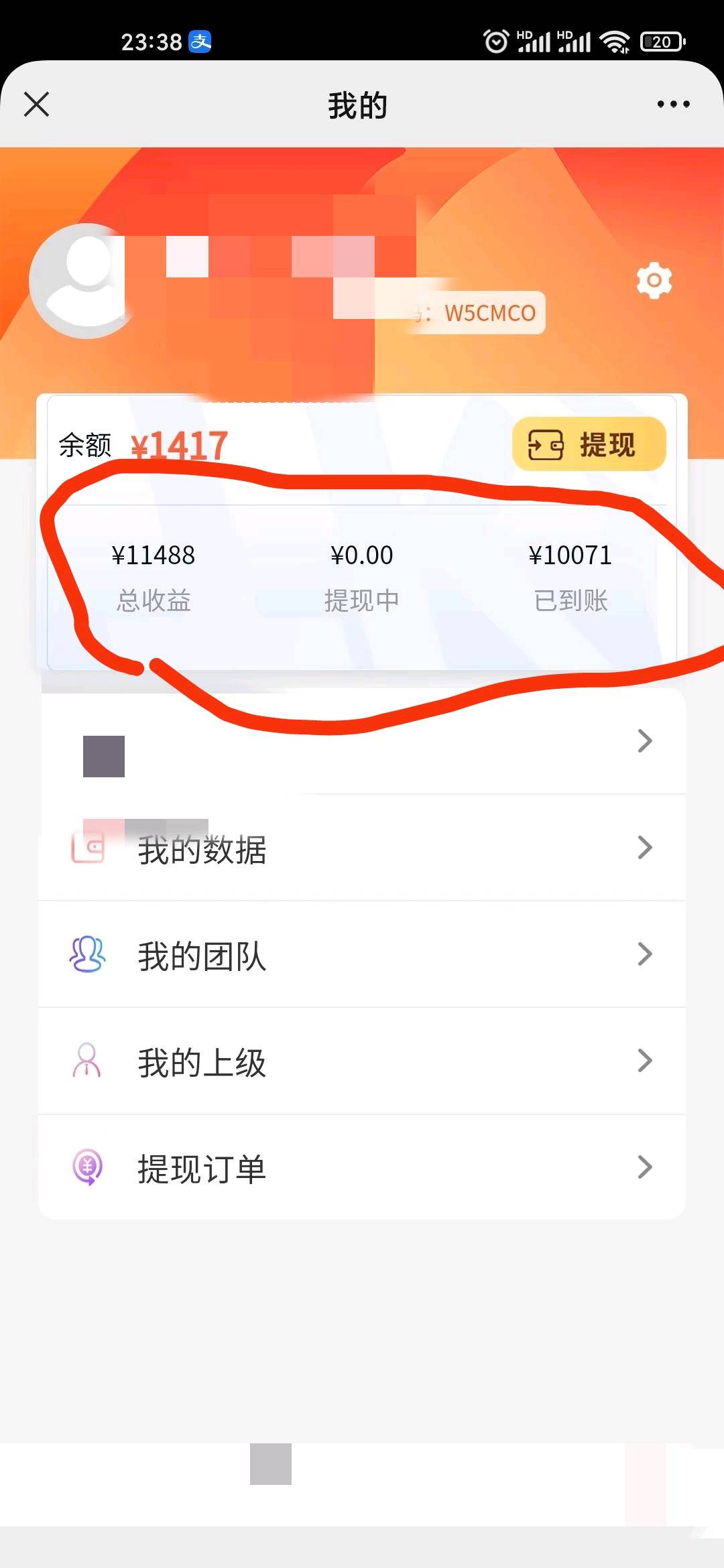
Task: Open settings via the gear icon
Action: [654, 280]
